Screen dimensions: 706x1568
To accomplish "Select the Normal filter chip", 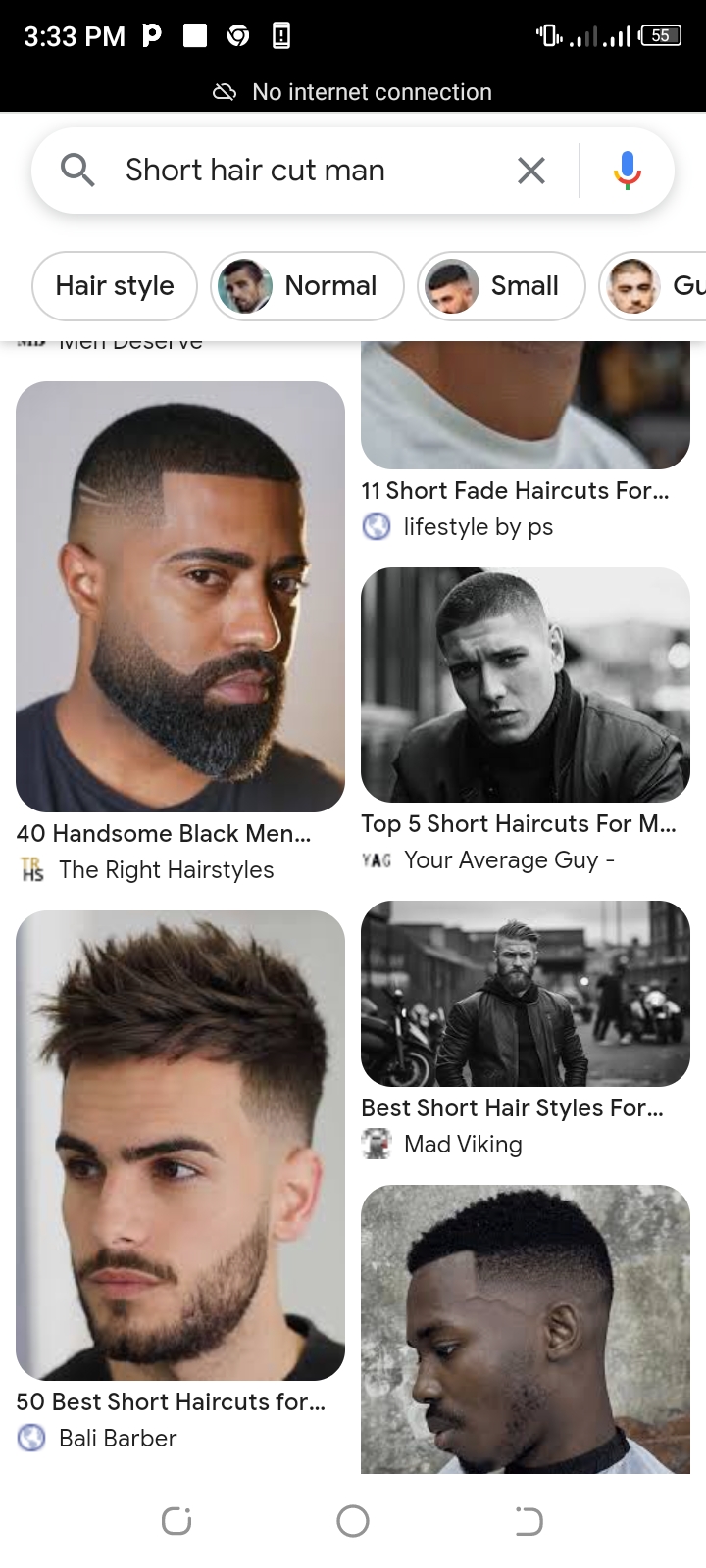I will click(308, 286).
